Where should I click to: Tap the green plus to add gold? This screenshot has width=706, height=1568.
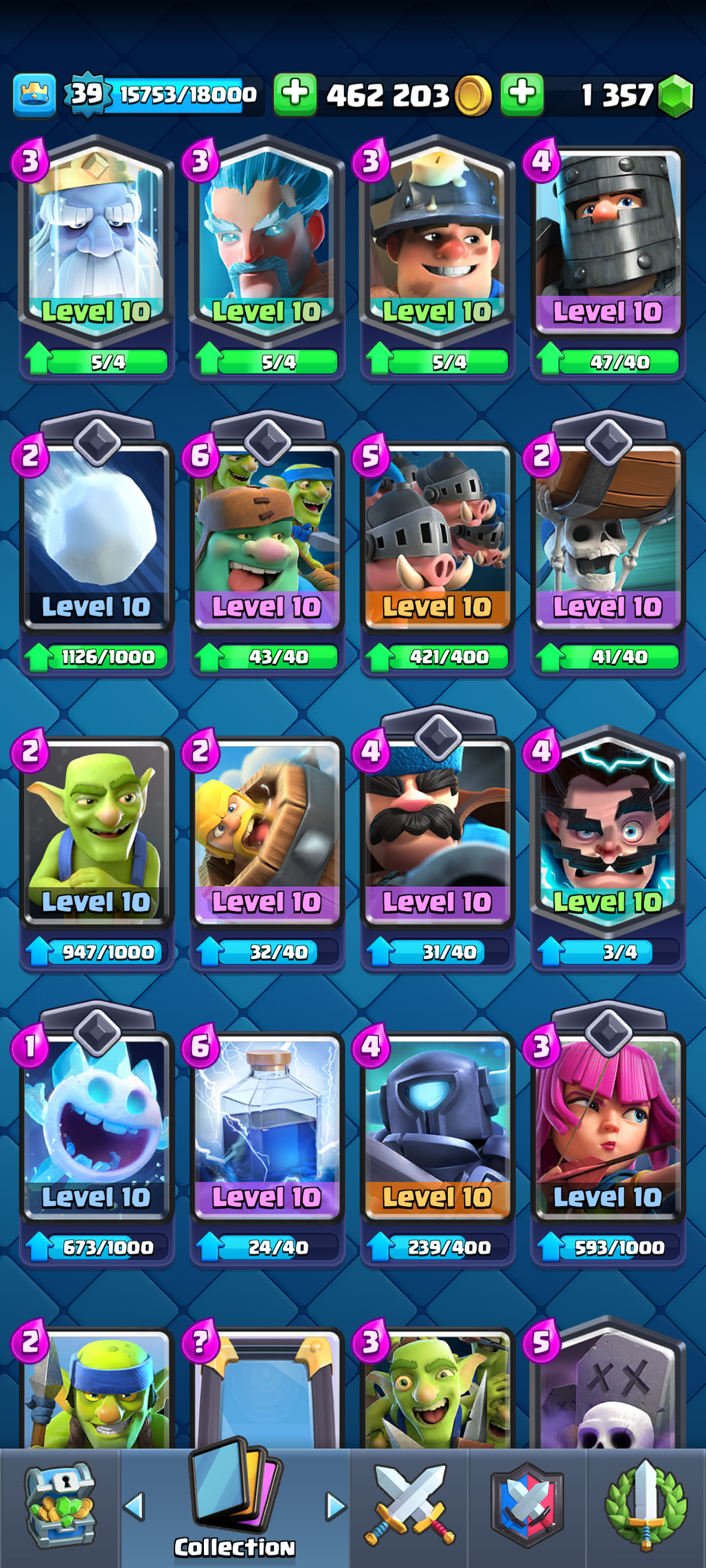[295, 94]
